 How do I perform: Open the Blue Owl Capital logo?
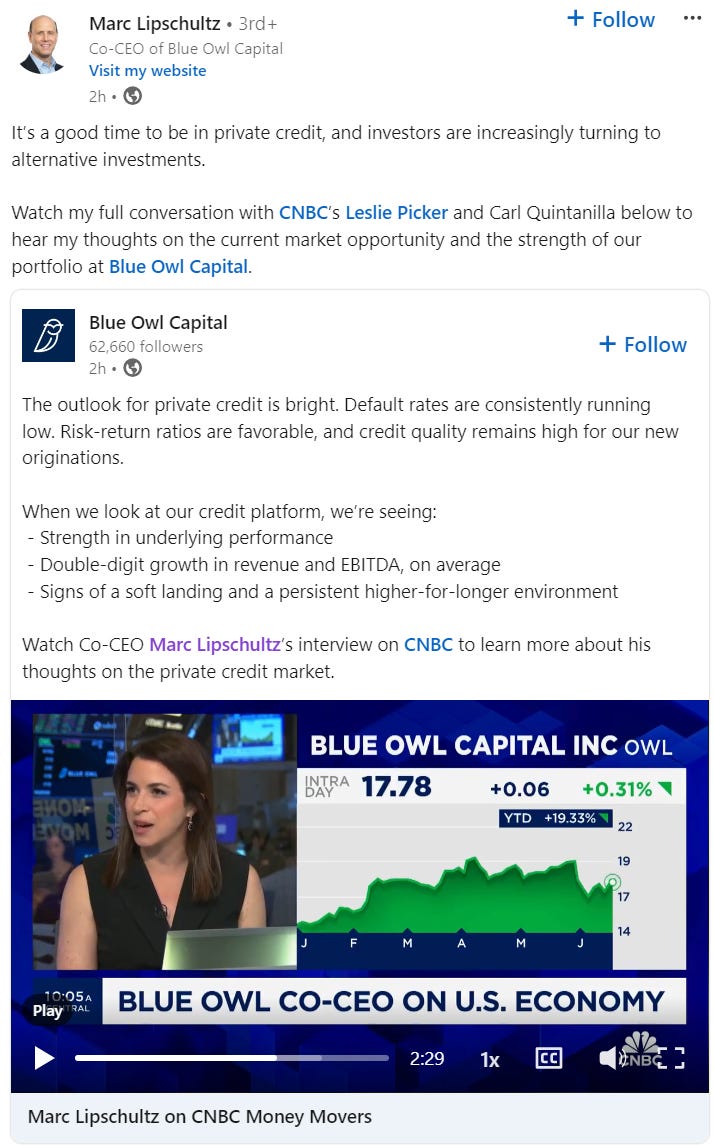(x=48, y=335)
